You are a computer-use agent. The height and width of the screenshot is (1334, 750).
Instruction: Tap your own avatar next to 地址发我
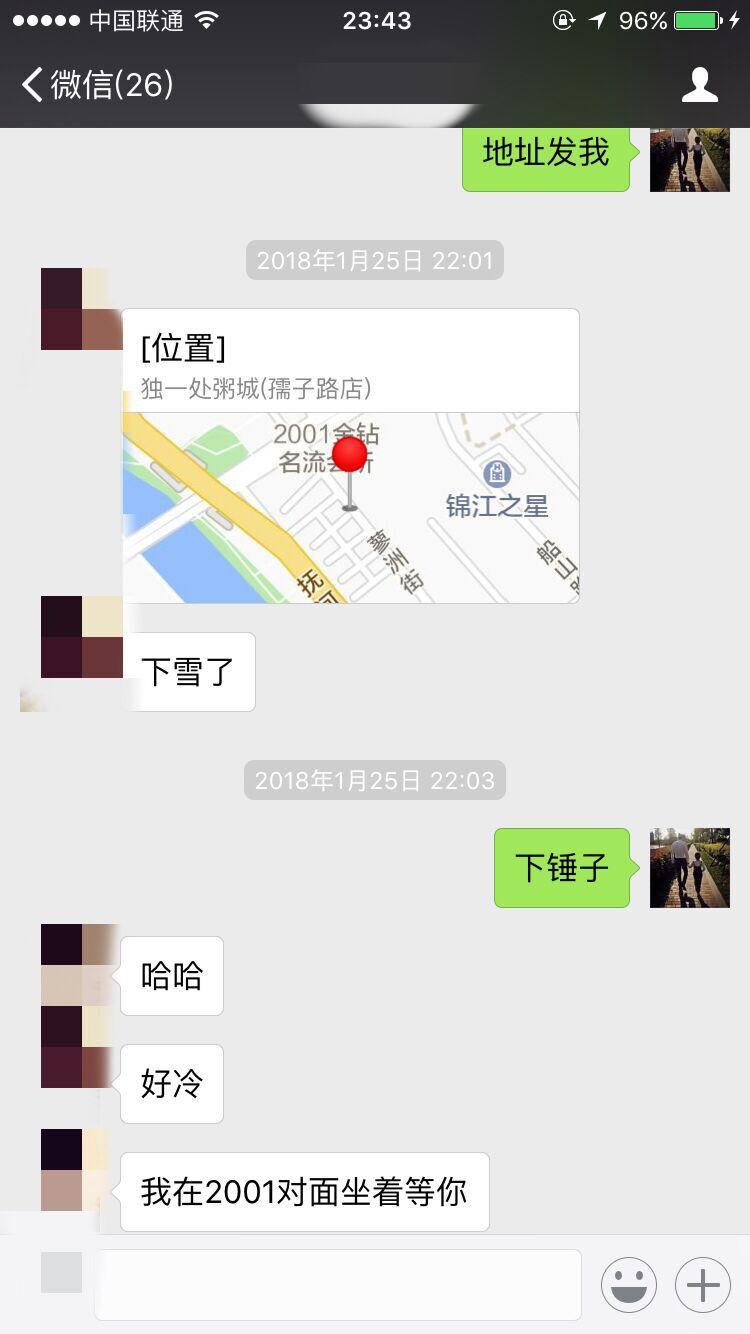pos(689,158)
